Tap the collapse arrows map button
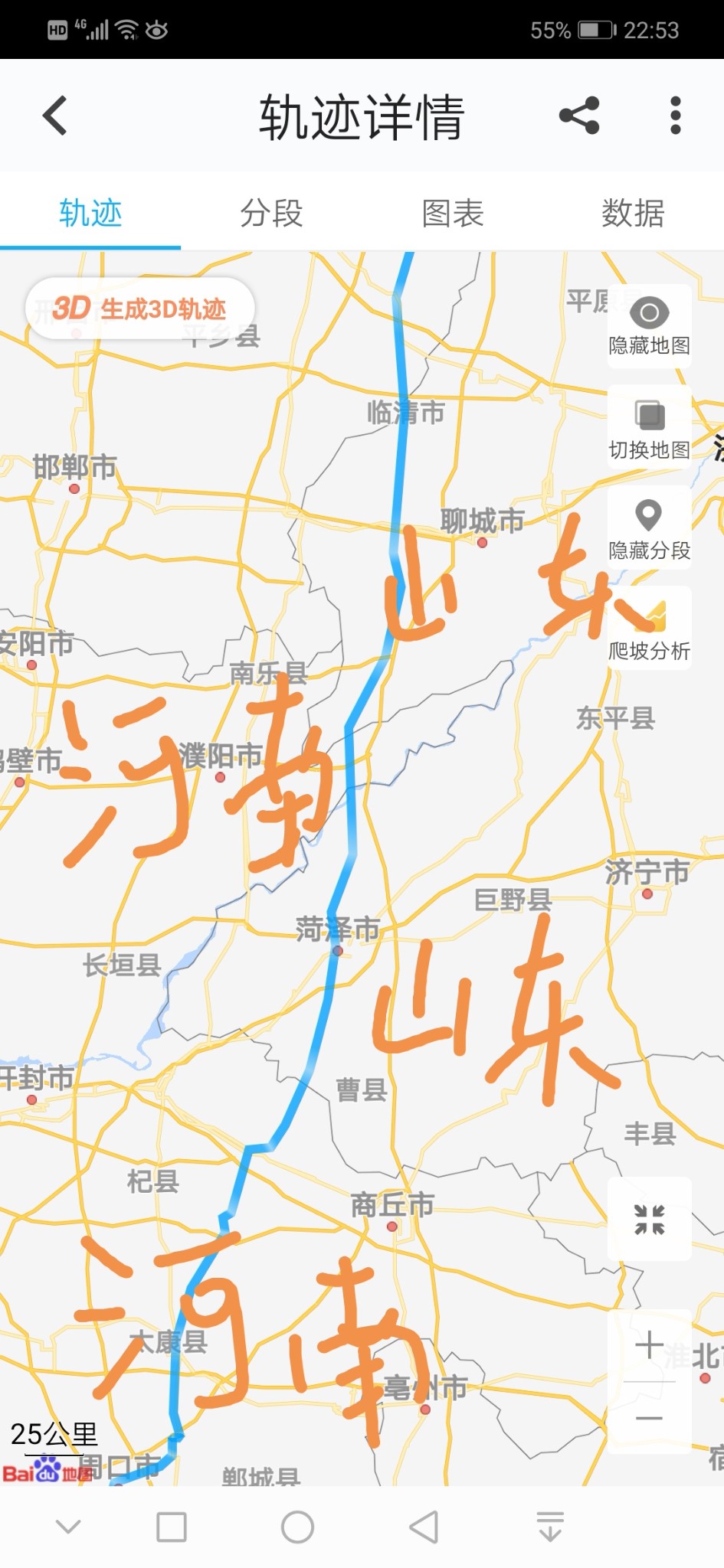This screenshot has height=1568, width=724. [649, 1219]
